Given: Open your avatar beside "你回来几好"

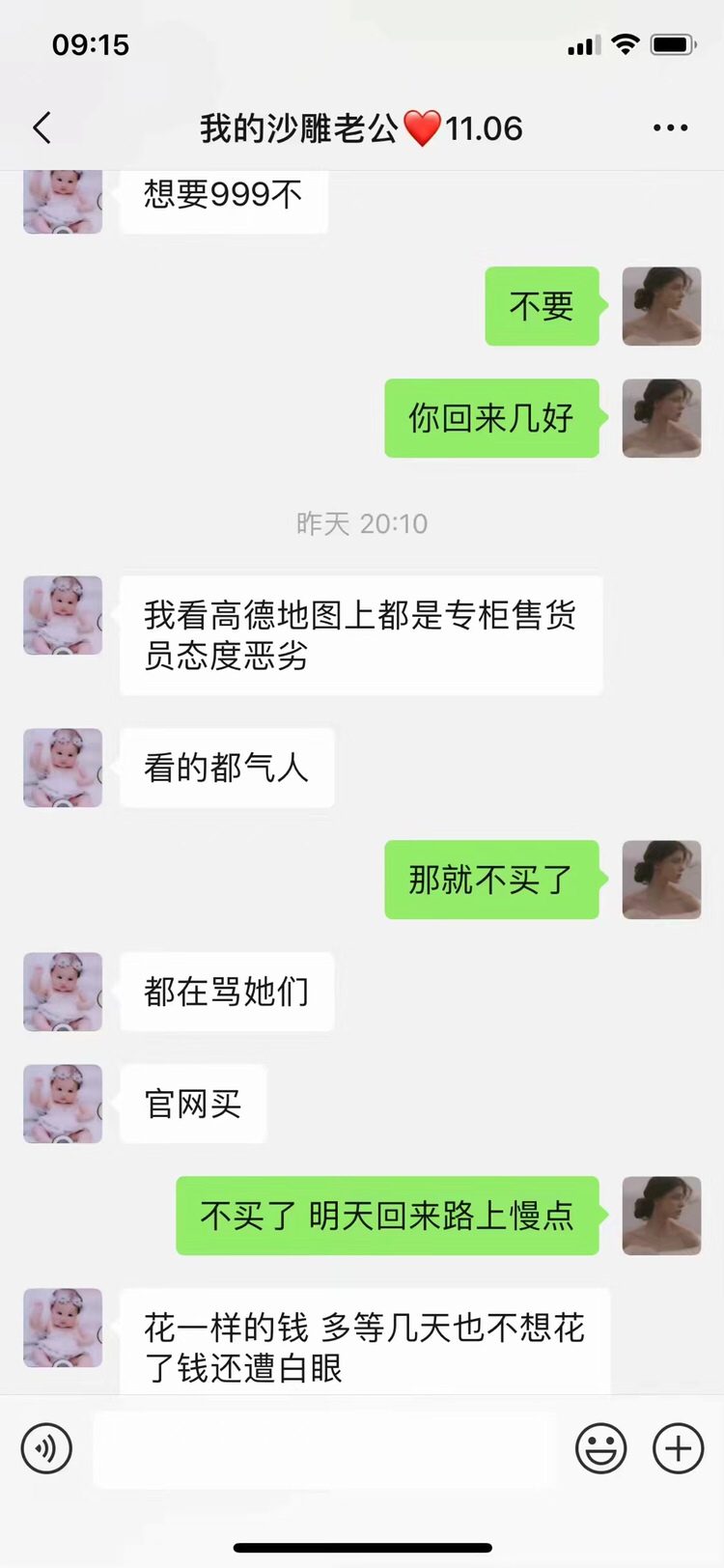Looking at the screenshot, I should [x=661, y=418].
